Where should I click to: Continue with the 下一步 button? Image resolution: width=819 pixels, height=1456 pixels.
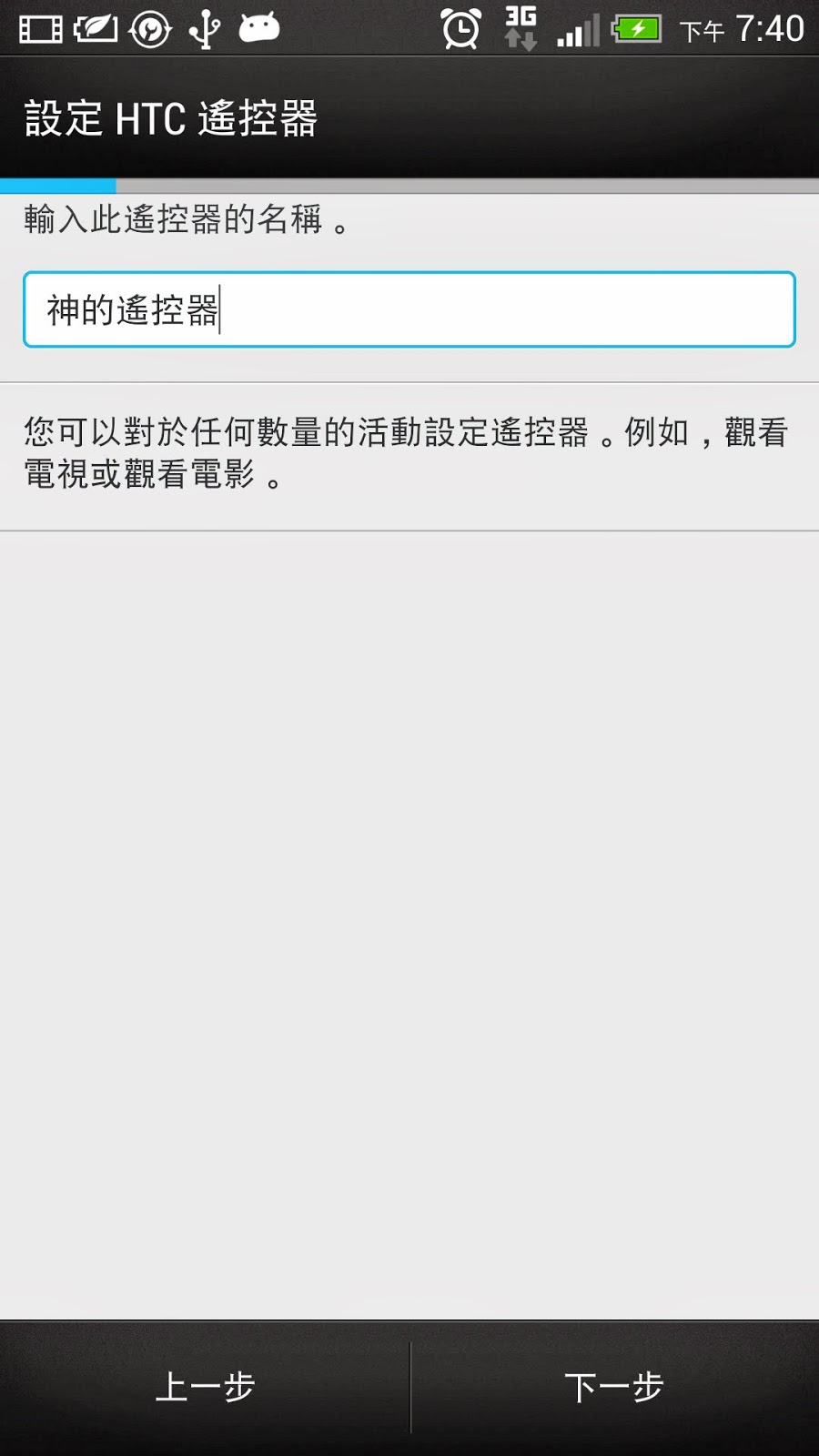pos(615,1388)
